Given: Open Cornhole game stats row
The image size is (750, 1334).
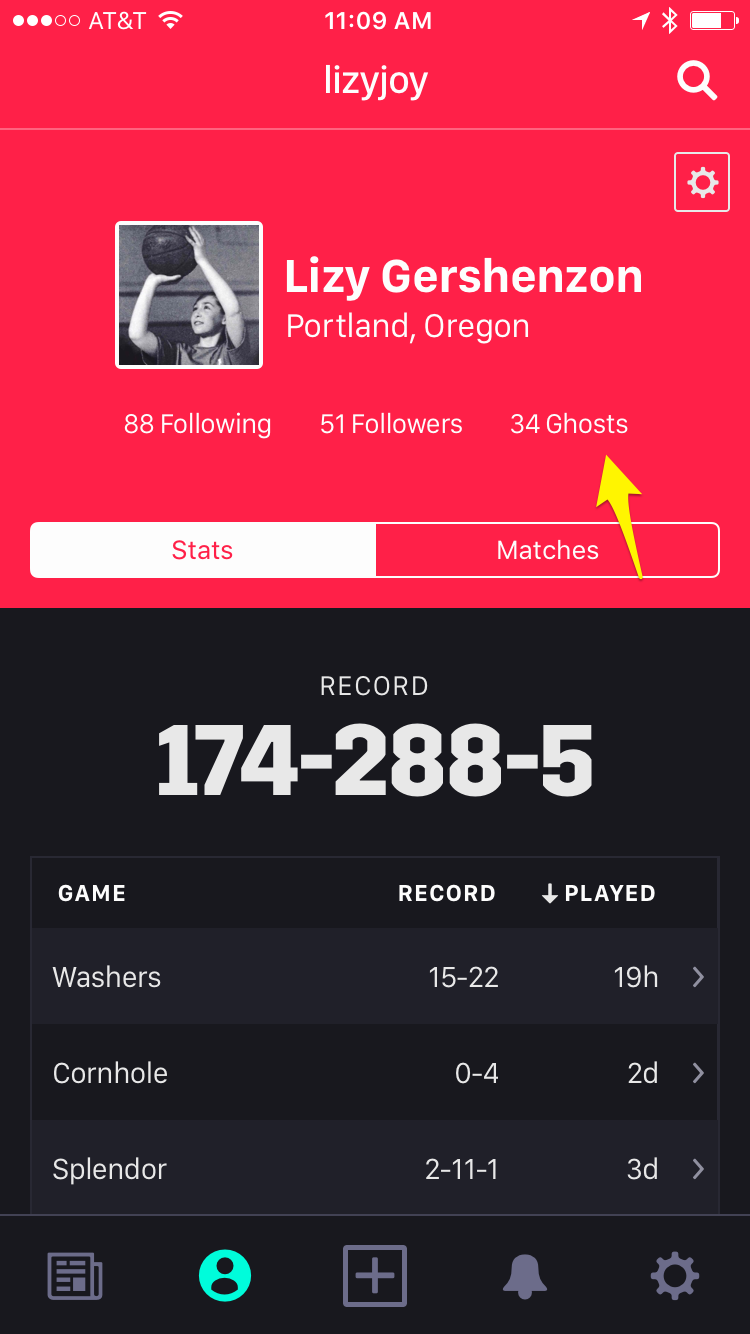Looking at the screenshot, I should tap(374, 1073).
